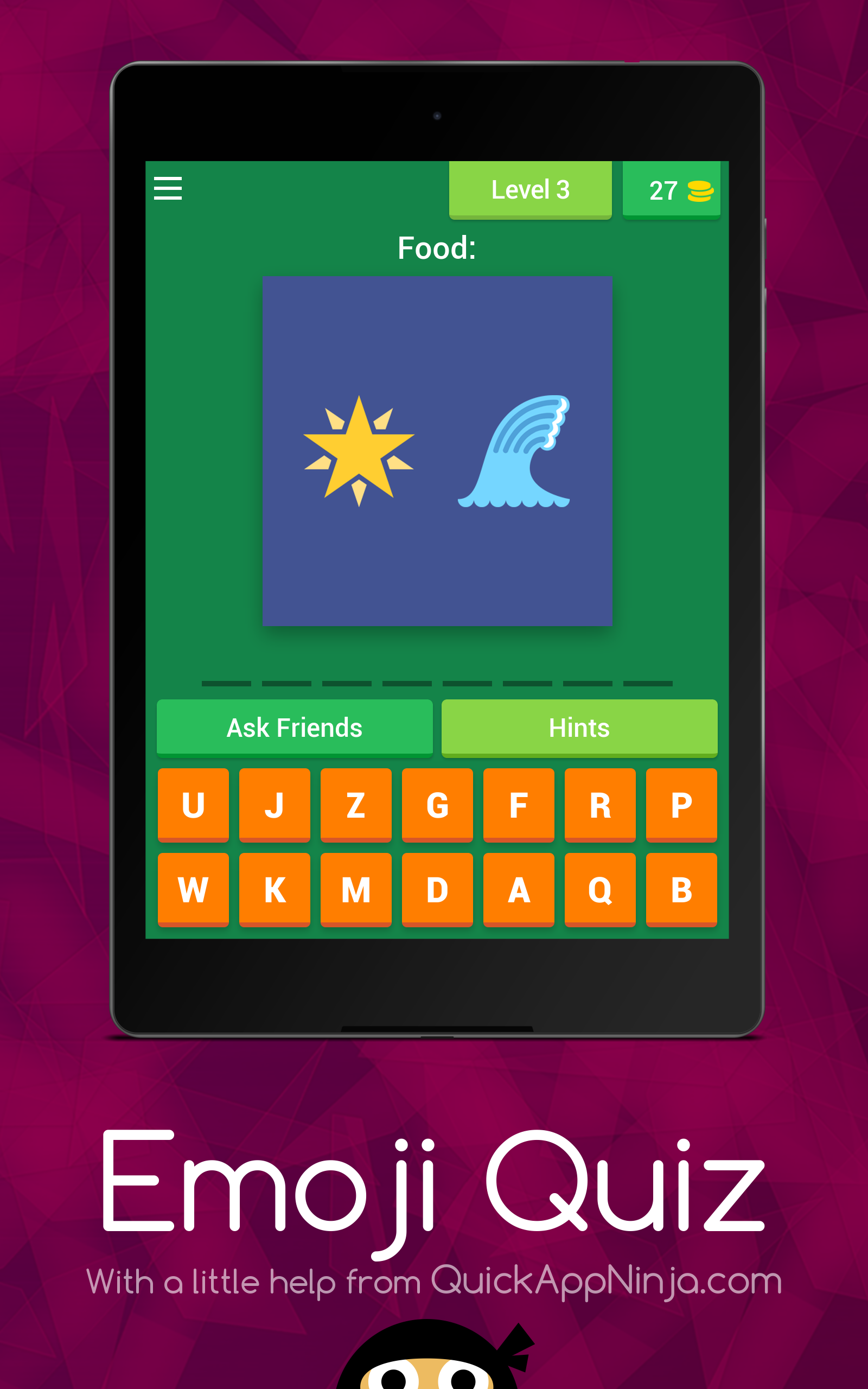Image resolution: width=868 pixels, height=1389 pixels.
Task: Click the Ask Friends button
Action: click(295, 727)
